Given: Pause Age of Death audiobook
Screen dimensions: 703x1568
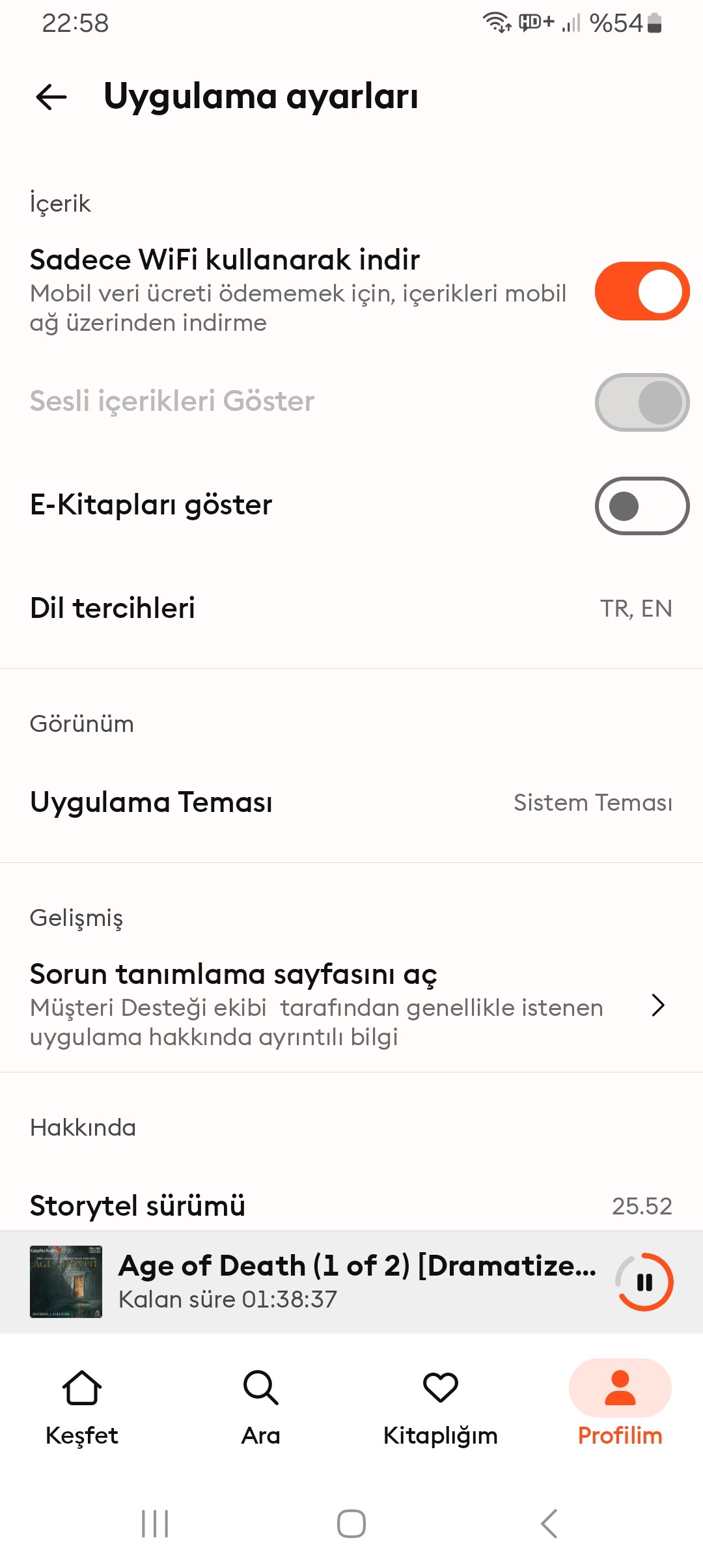Looking at the screenshot, I should click(644, 1282).
